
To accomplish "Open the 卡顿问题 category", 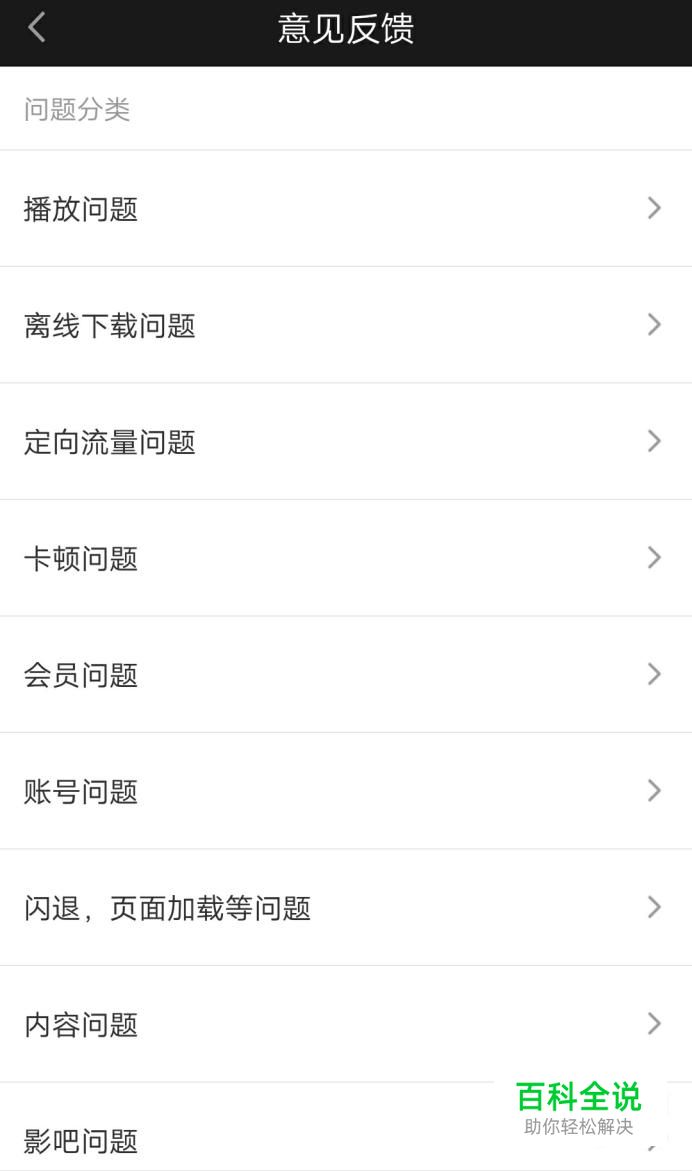I will [x=346, y=558].
